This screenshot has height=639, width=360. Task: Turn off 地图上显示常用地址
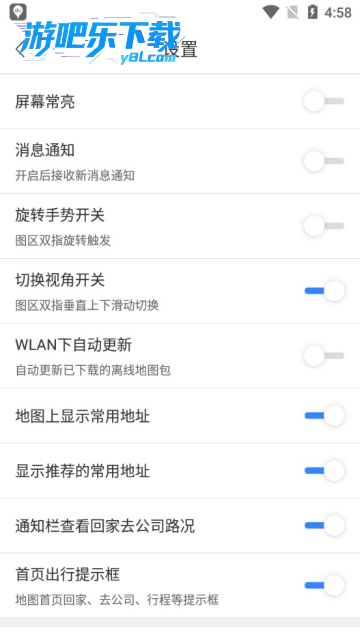324,416
